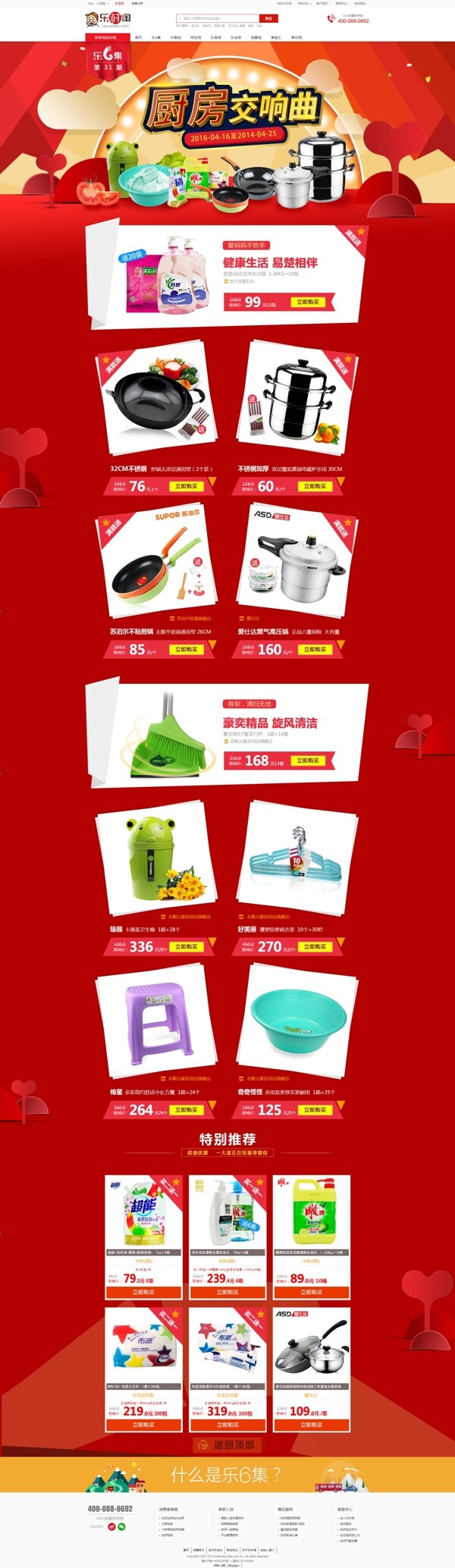Tap 立即购买 for the 32CM不锈钢 wok
Image resolution: width=455 pixels, height=1568 pixels.
(x=187, y=486)
